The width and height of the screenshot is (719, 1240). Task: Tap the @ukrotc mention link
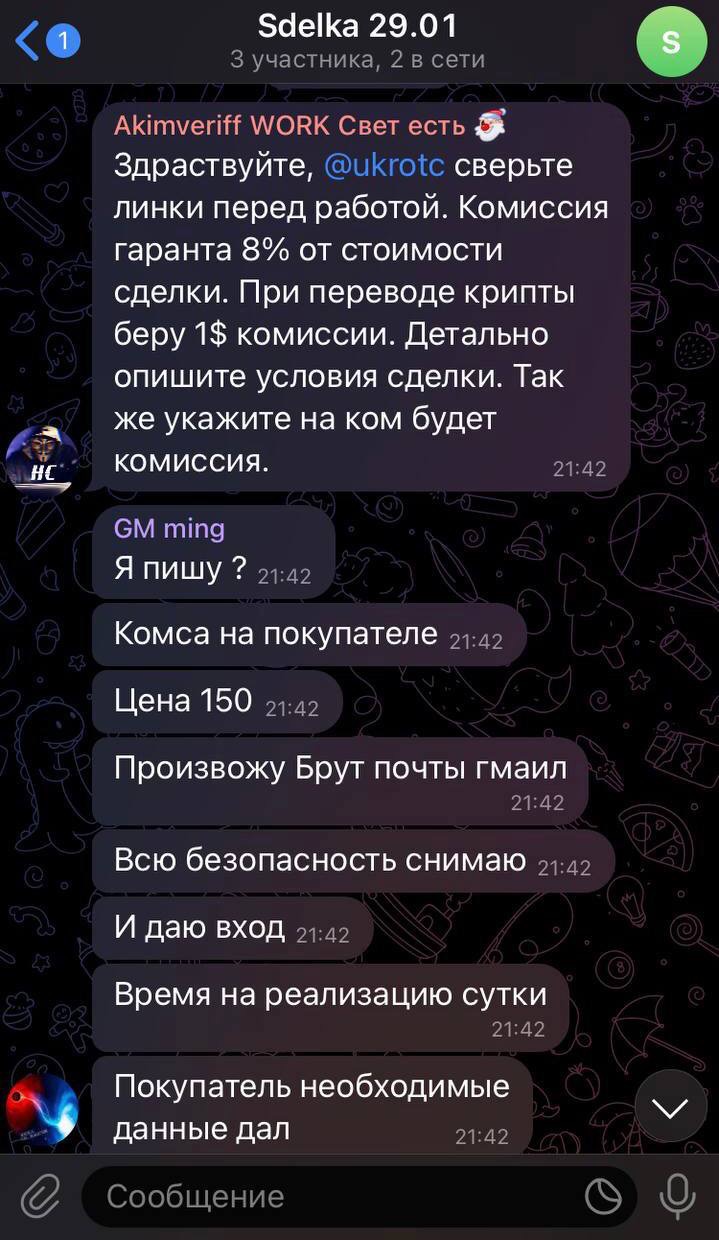385,165
